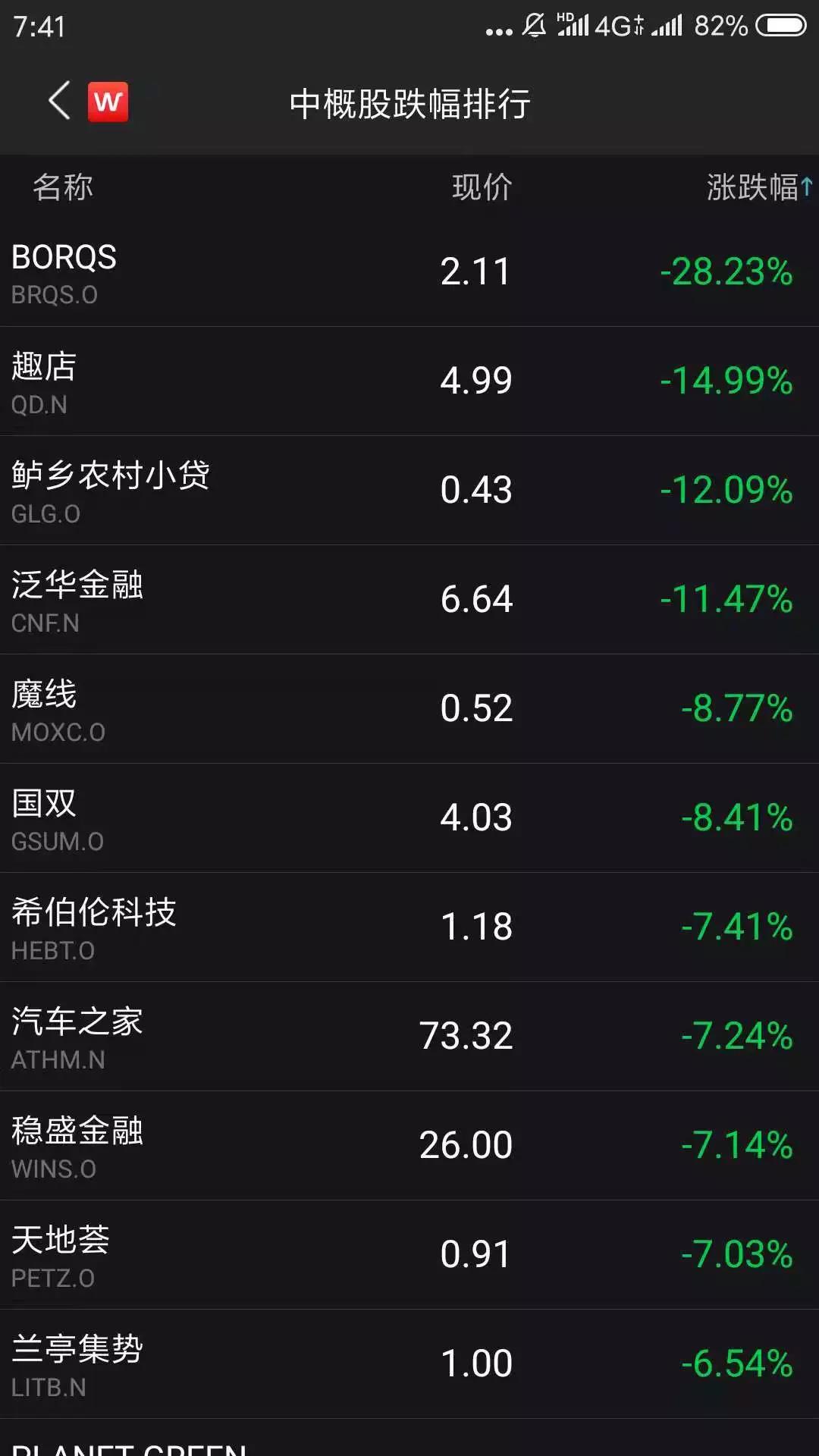Open 魔线 MOXC.O stock page
This screenshot has width=819, height=1456.
[409, 710]
